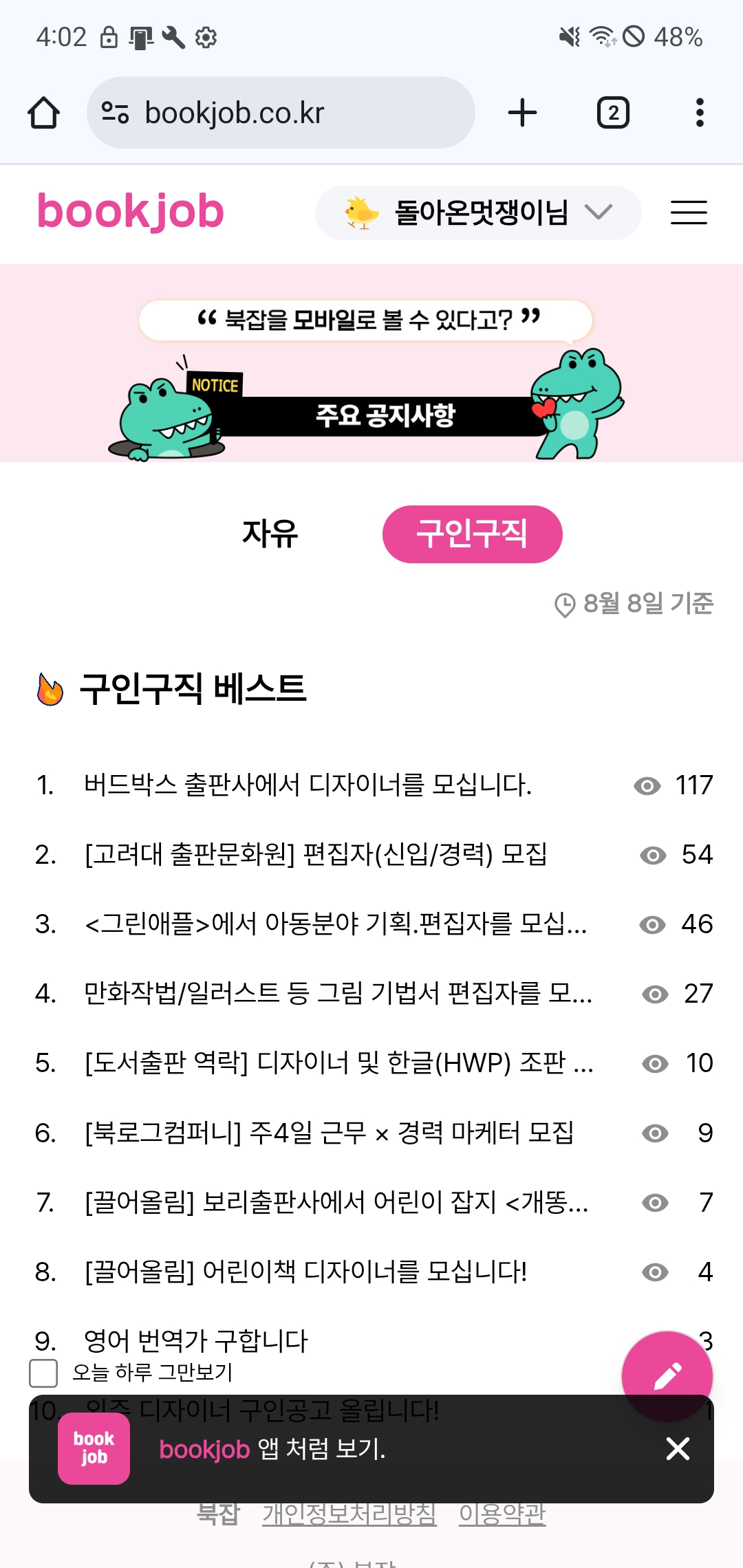This screenshot has width=743, height=1568.
Task: Open the browser home page
Action: tap(43, 113)
